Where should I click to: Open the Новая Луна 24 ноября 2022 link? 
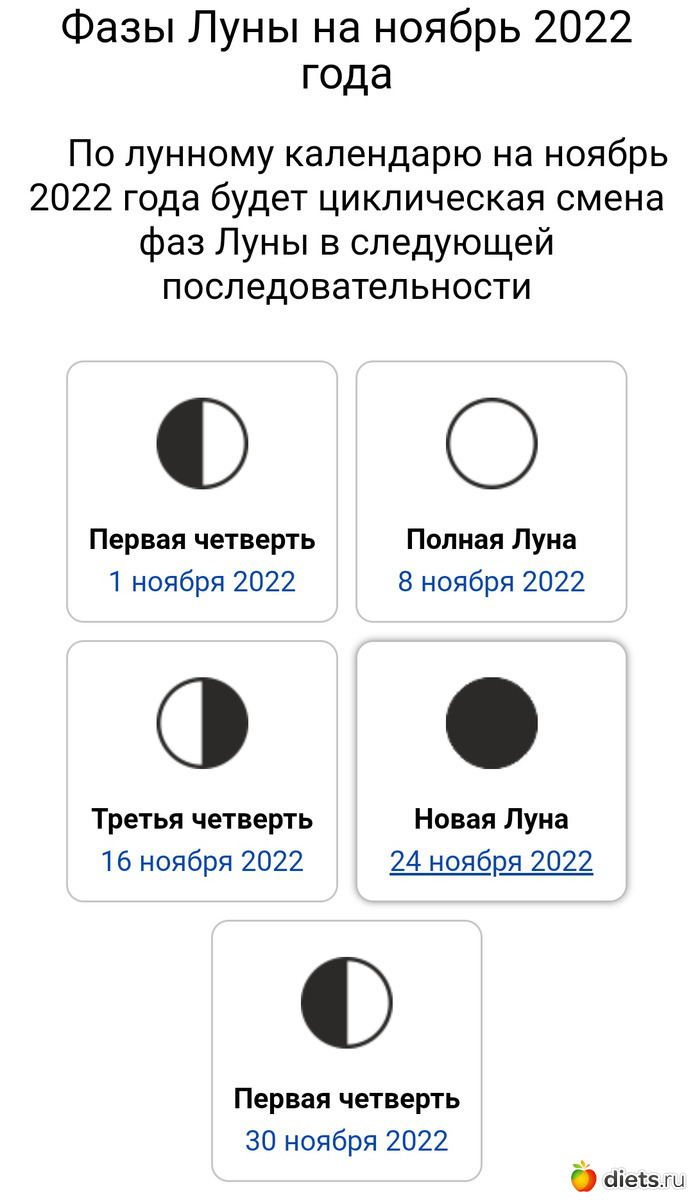click(491, 861)
